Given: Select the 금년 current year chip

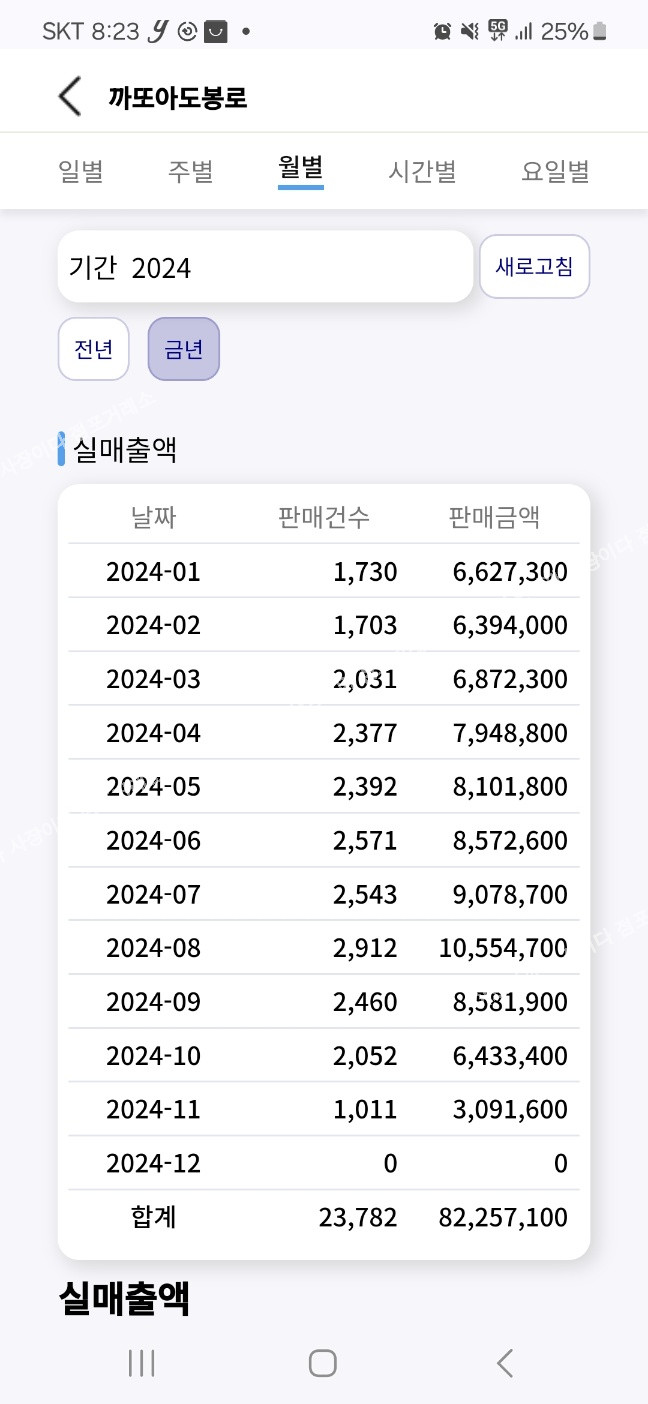Looking at the screenshot, I should pos(184,349).
